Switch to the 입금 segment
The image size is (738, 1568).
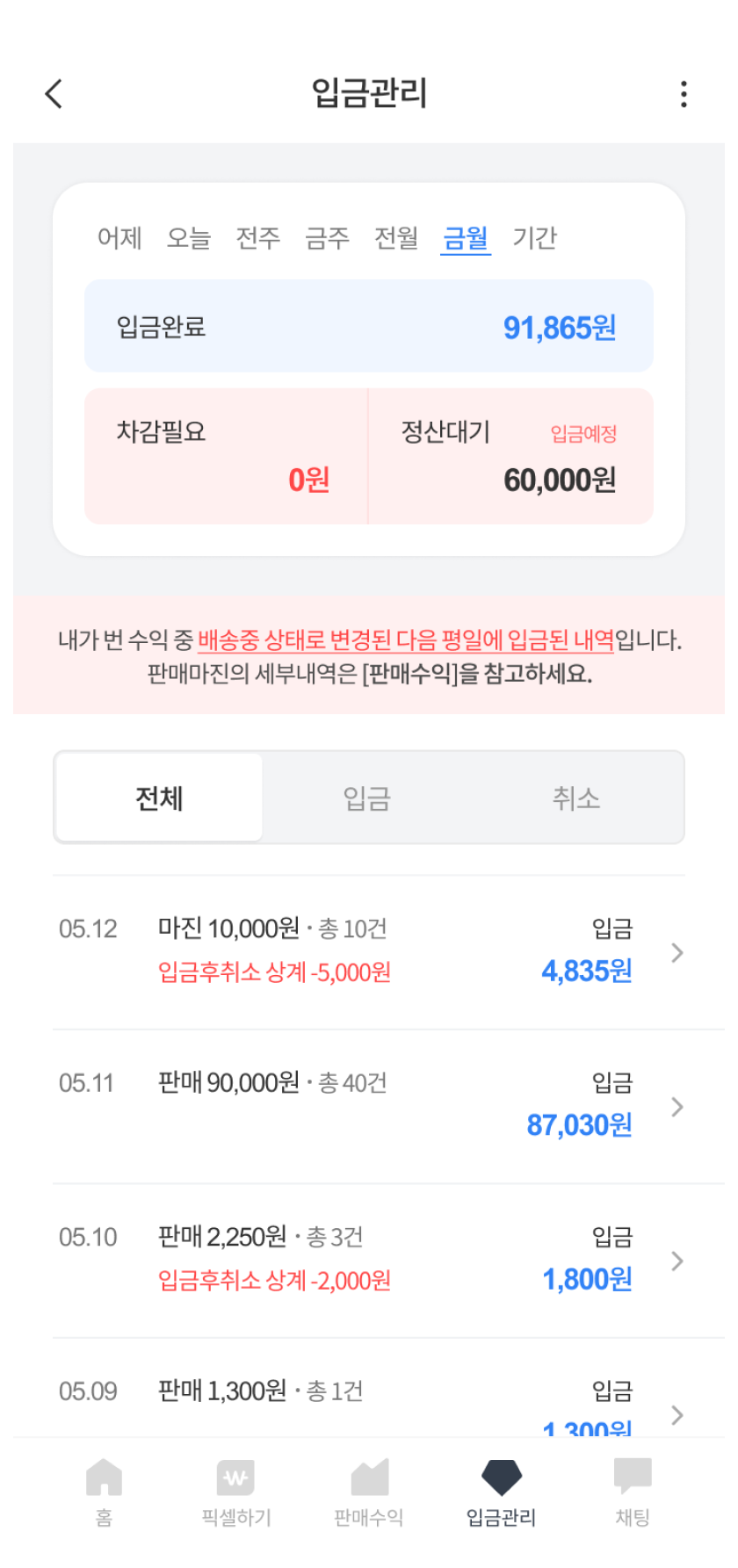[x=367, y=798]
